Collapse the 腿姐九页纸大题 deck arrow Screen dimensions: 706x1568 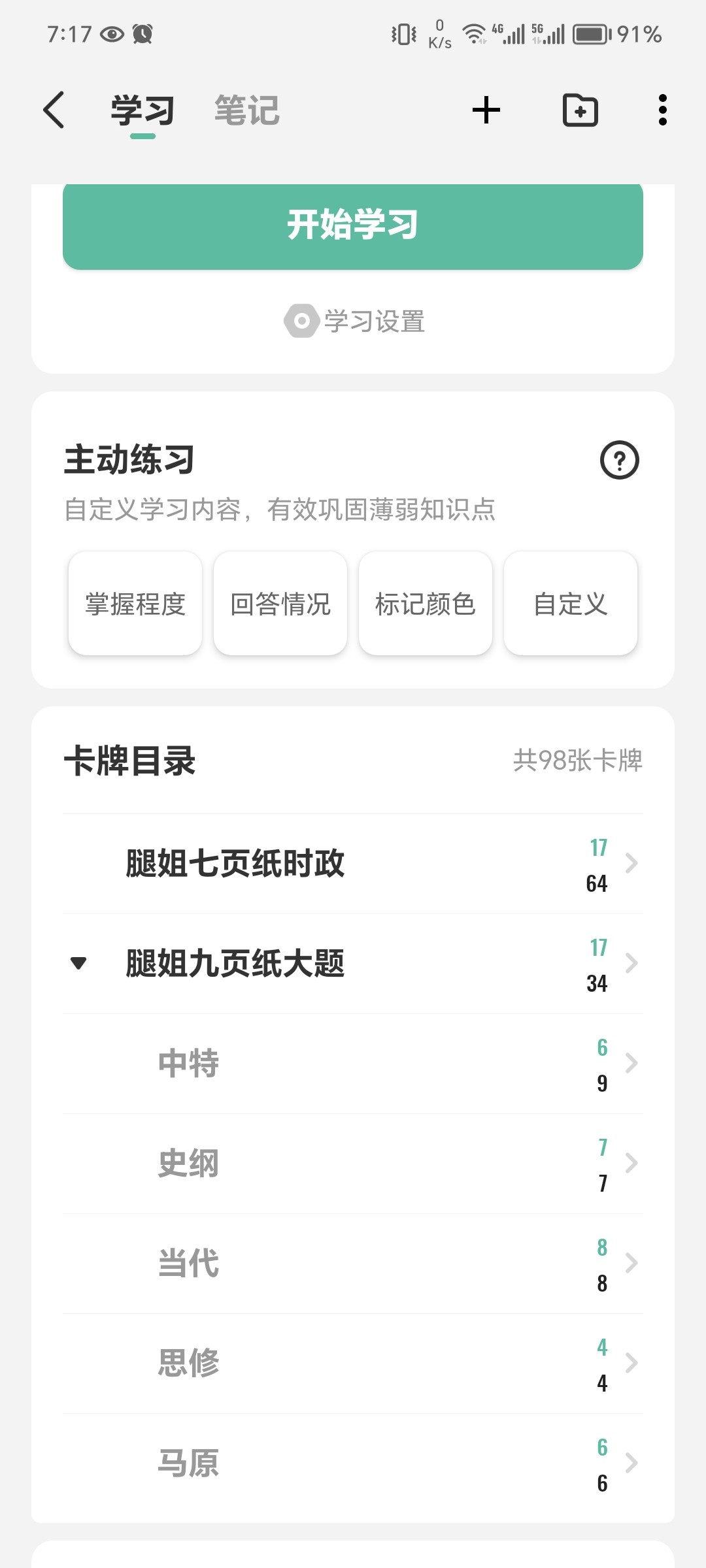(x=78, y=964)
